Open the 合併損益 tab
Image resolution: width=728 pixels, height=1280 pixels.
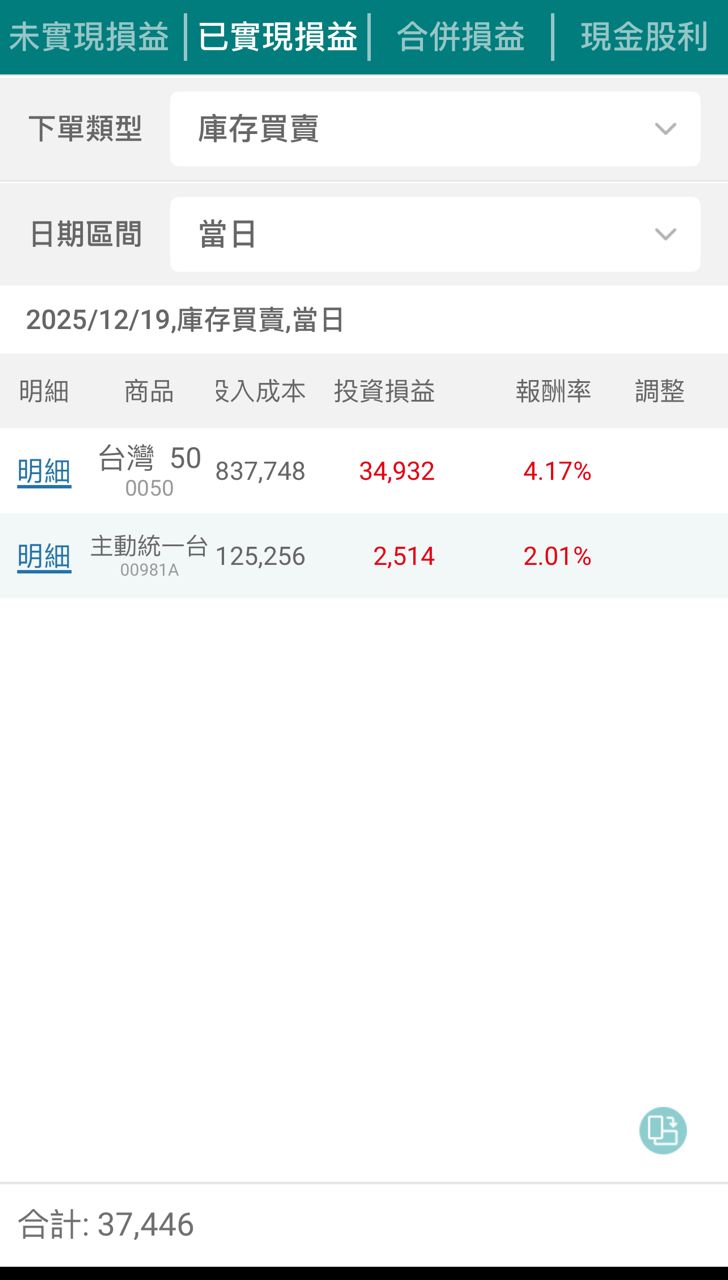tap(460, 37)
